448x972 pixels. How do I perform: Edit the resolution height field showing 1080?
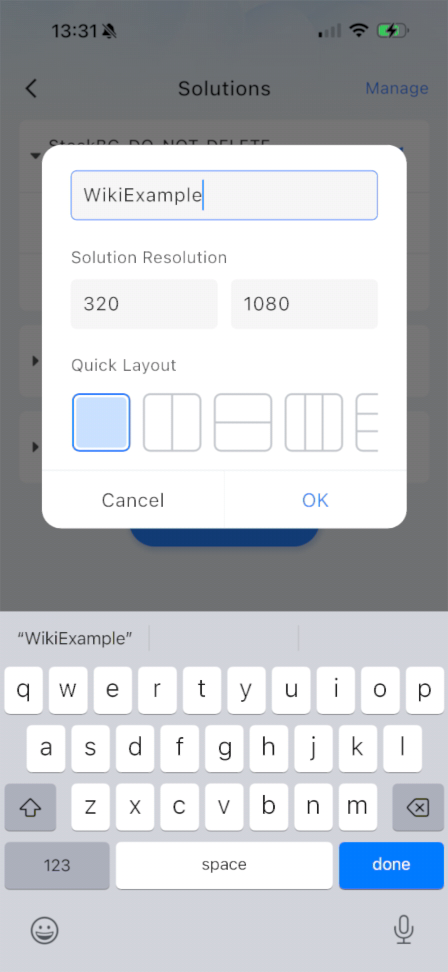point(304,304)
